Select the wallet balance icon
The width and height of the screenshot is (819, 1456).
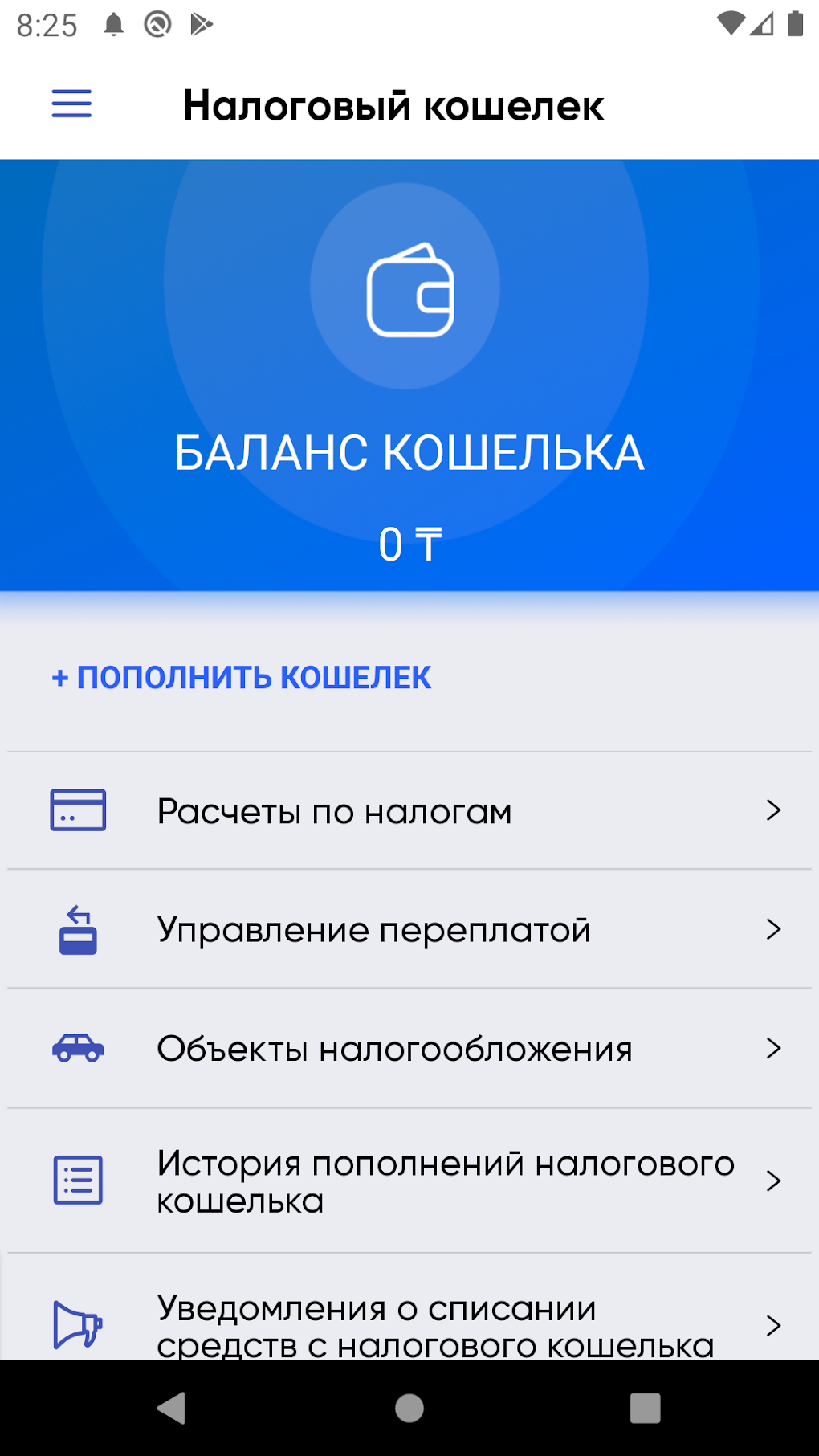(411, 291)
